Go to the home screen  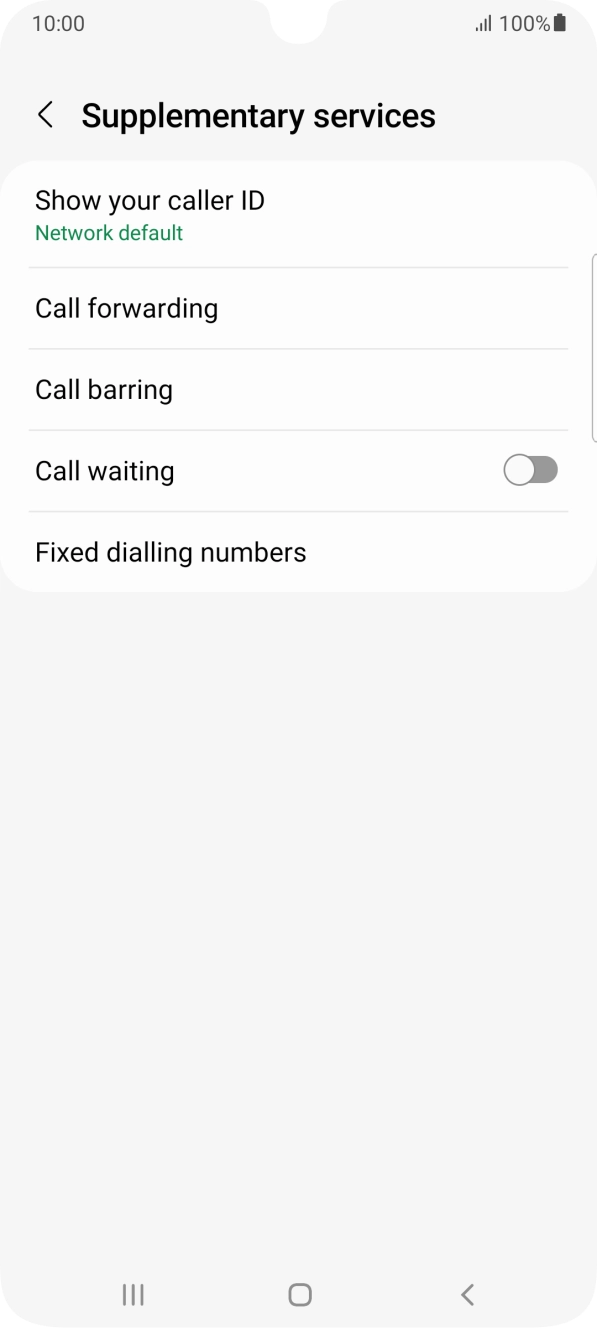click(x=299, y=1295)
